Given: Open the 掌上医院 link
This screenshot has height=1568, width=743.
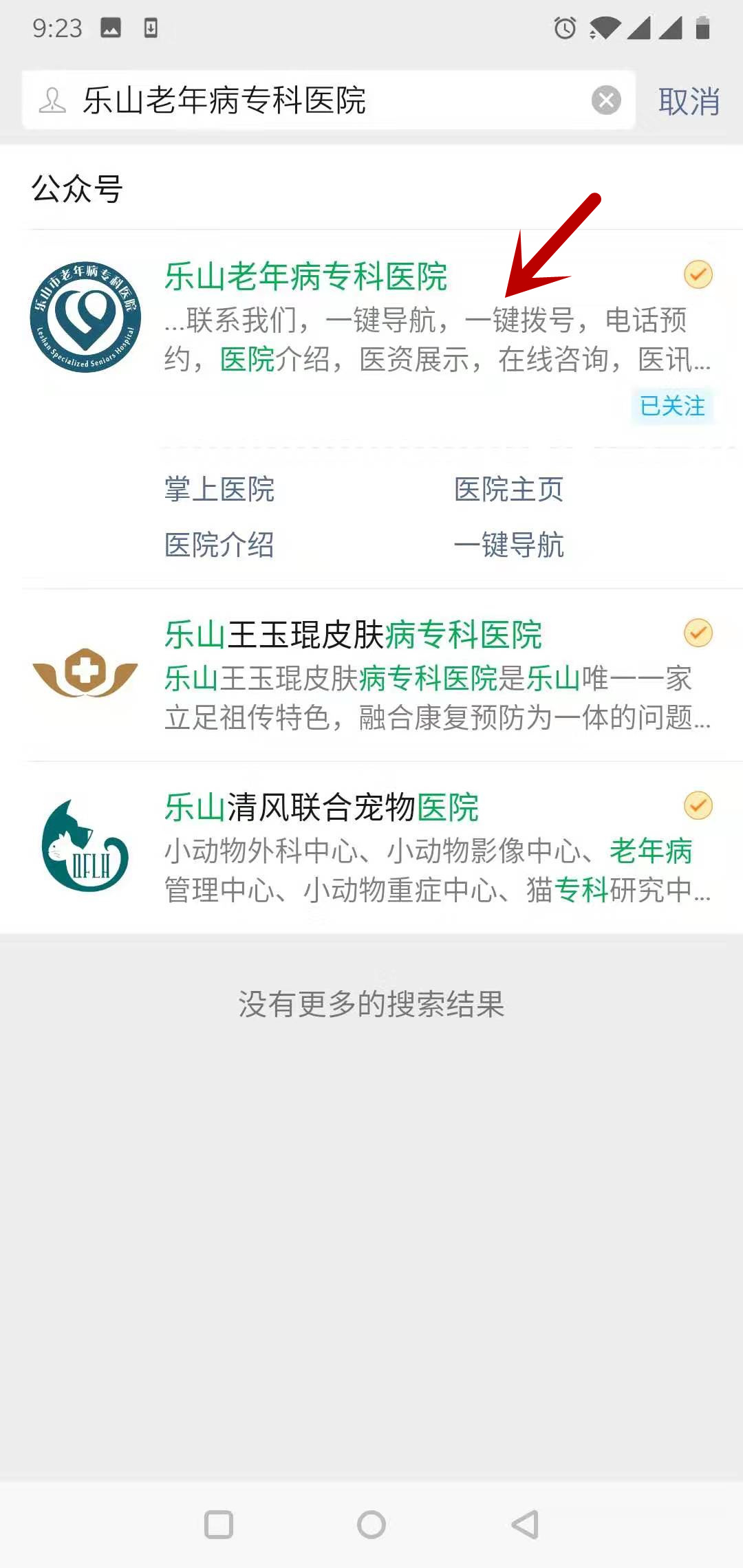Looking at the screenshot, I should [219, 490].
